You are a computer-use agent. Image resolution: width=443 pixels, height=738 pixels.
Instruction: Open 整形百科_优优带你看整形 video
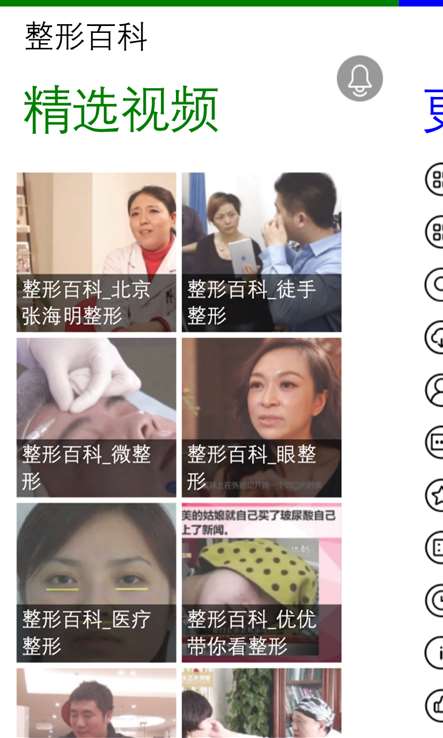(x=262, y=583)
